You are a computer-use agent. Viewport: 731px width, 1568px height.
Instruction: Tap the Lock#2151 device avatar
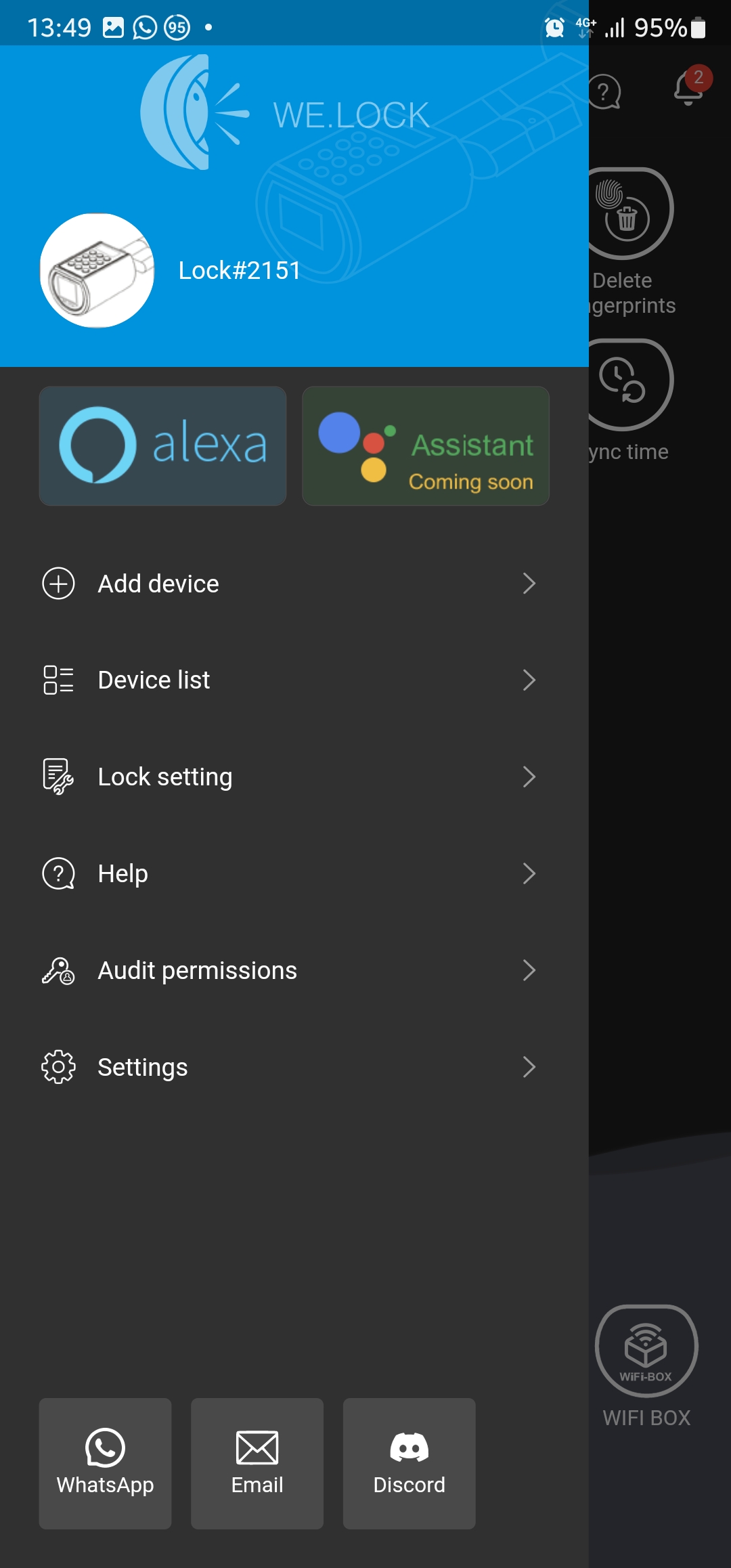point(97,271)
